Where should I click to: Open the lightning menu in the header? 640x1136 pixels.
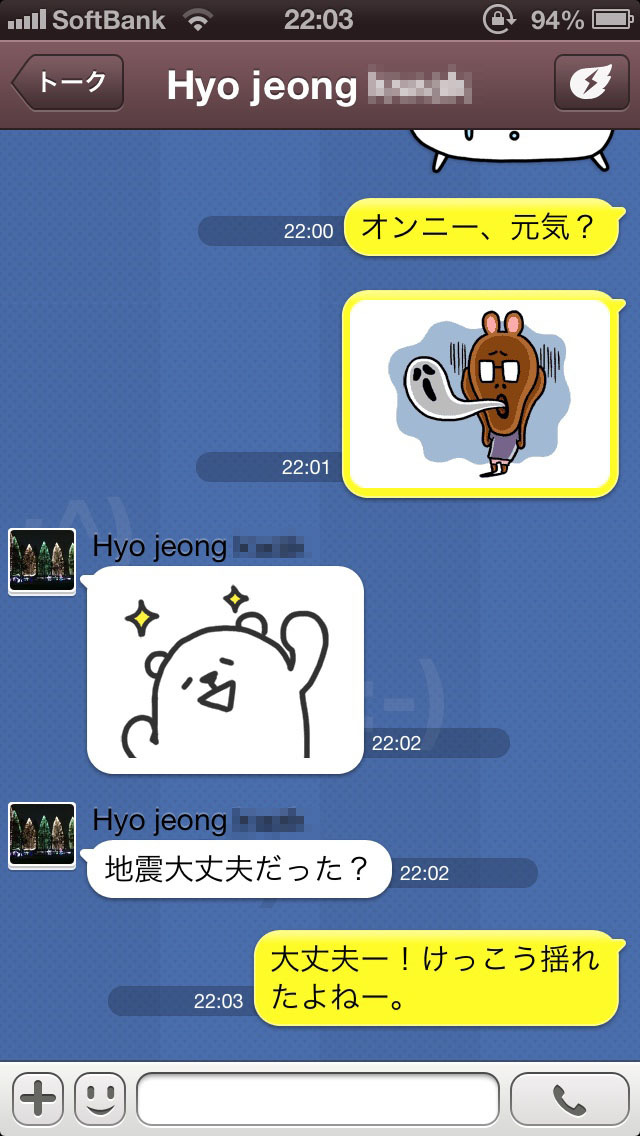click(591, 83)
